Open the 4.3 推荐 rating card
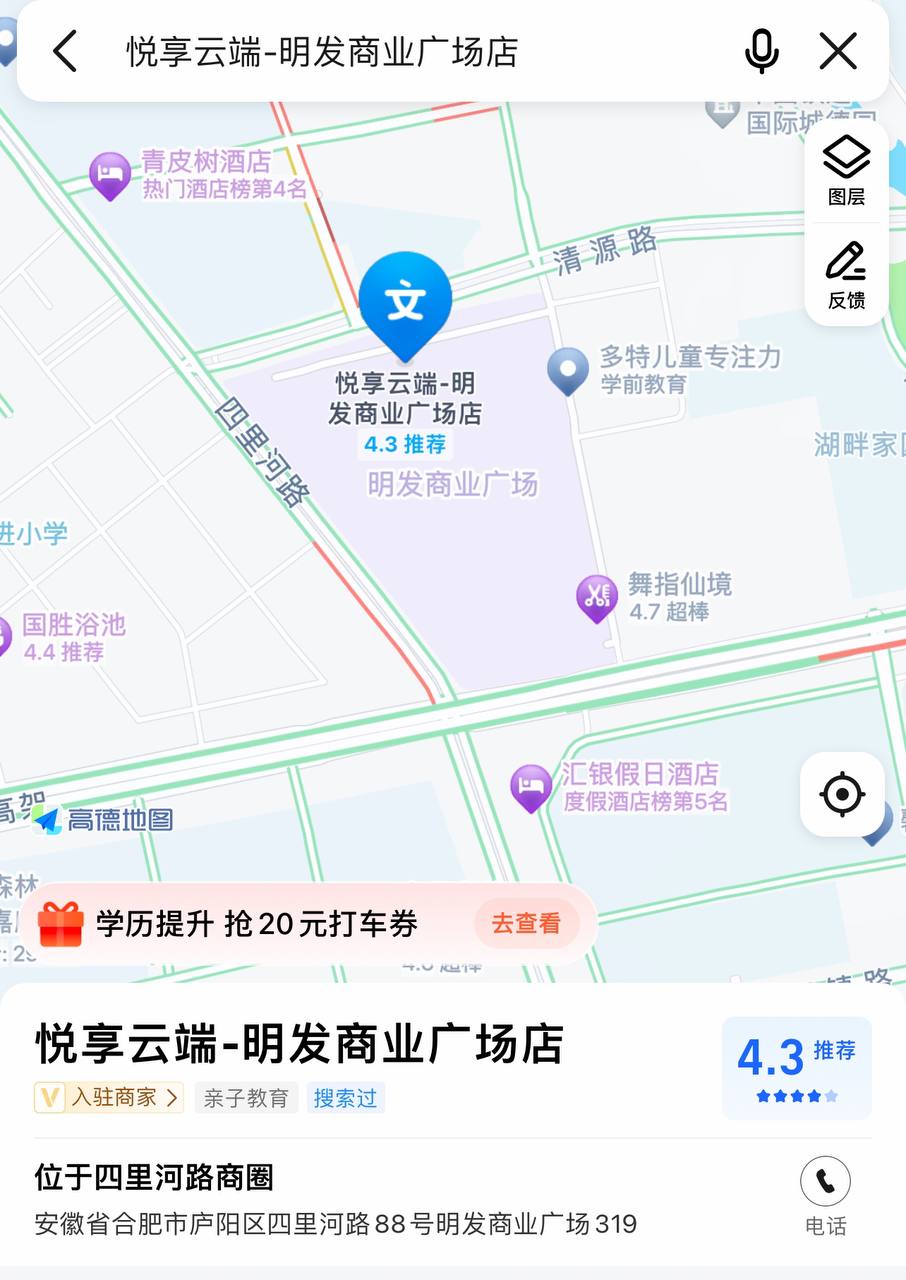 point(796,1067)
